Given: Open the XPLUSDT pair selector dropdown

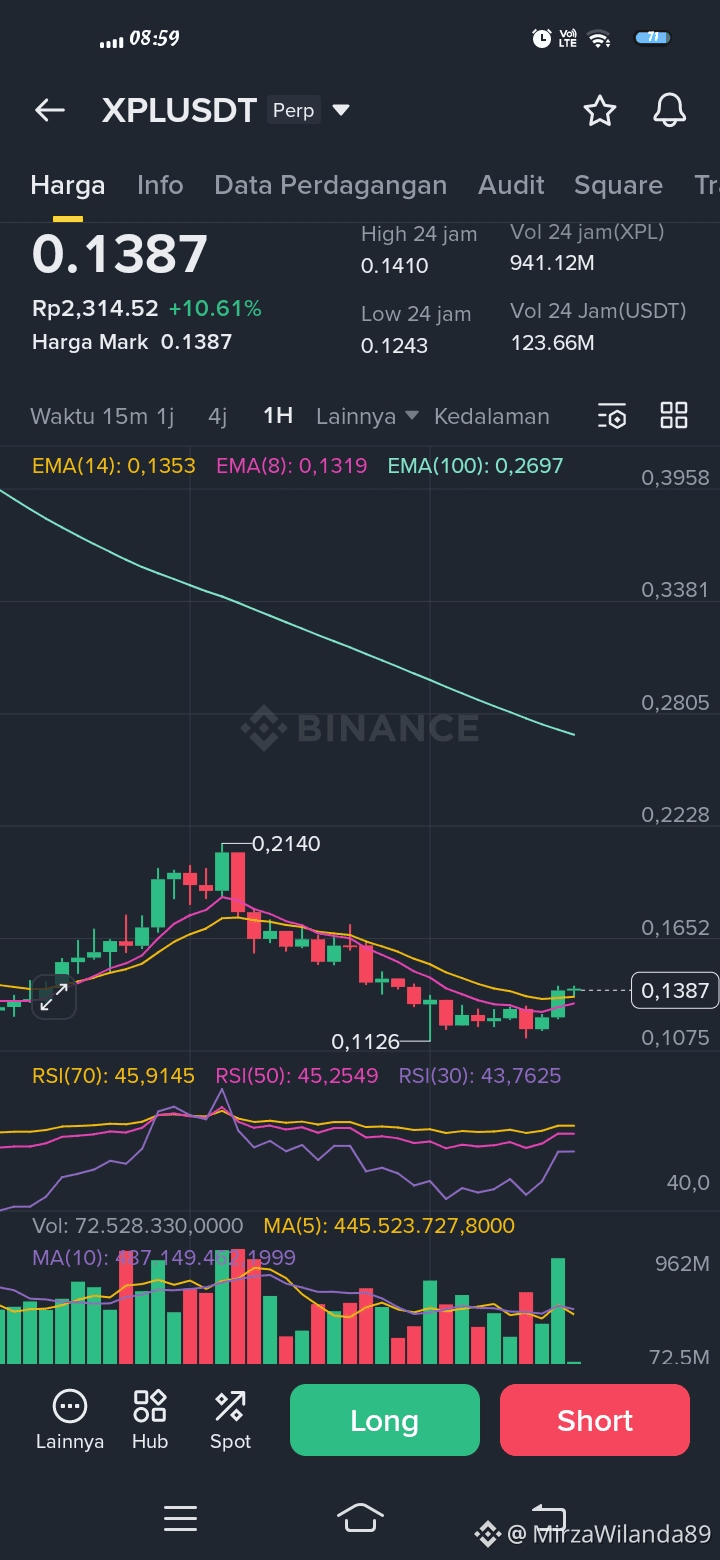Looking at the screenshot, I should coord(341,110).
